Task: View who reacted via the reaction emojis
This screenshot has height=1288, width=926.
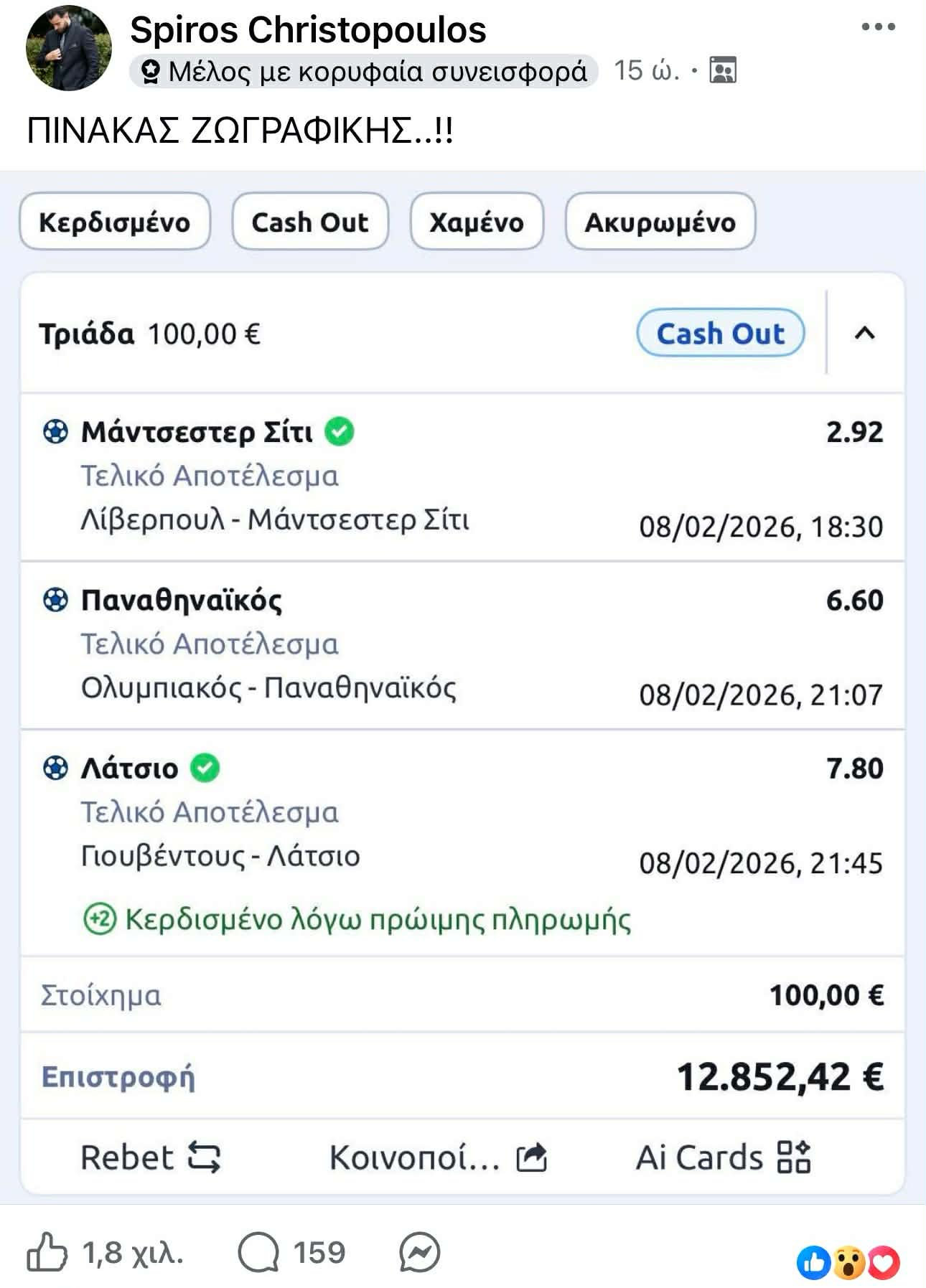Action: pyautogui.click(x=848, y=1262)
